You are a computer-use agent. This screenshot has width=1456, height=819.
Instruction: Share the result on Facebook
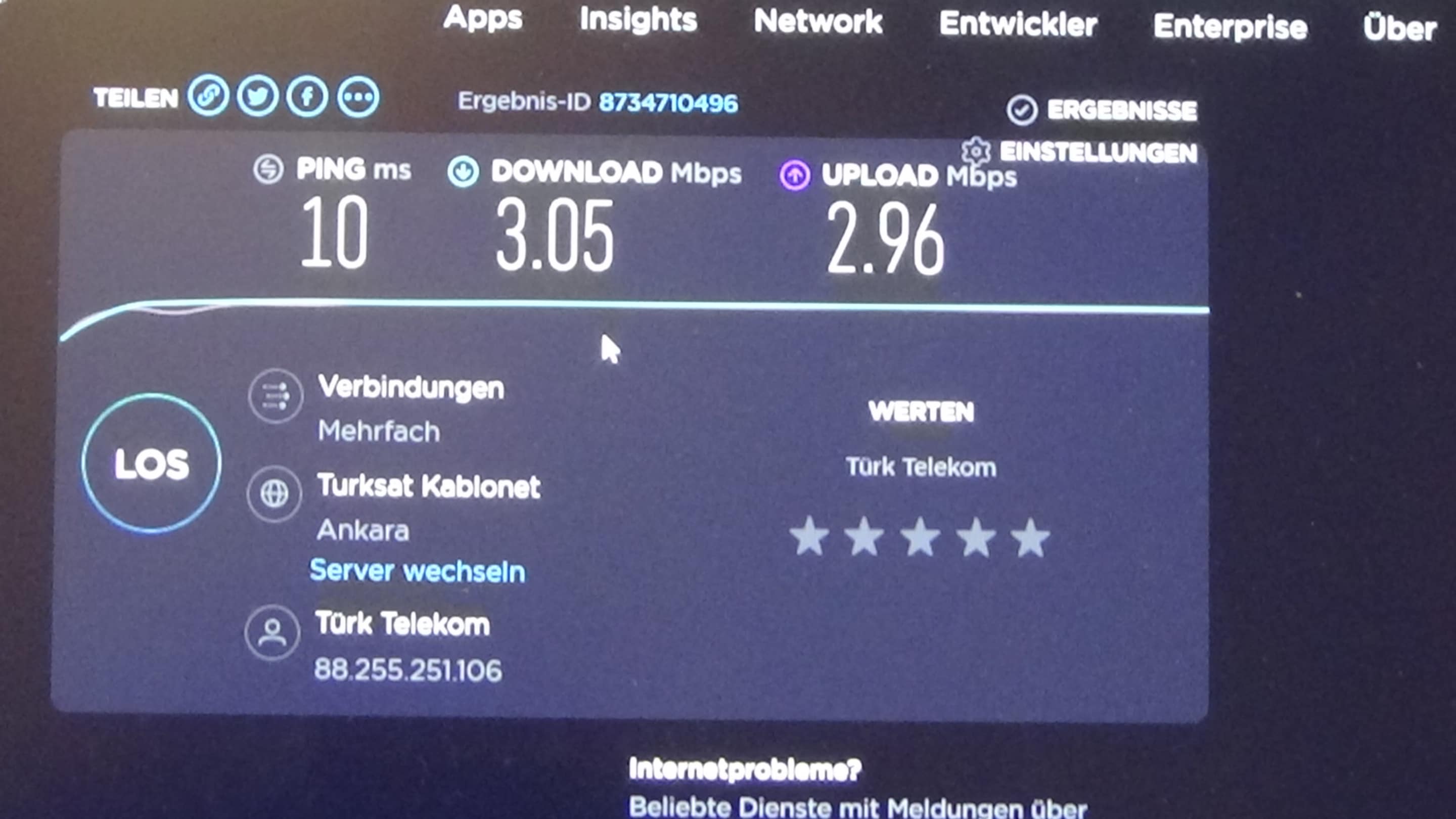[307, 97]
